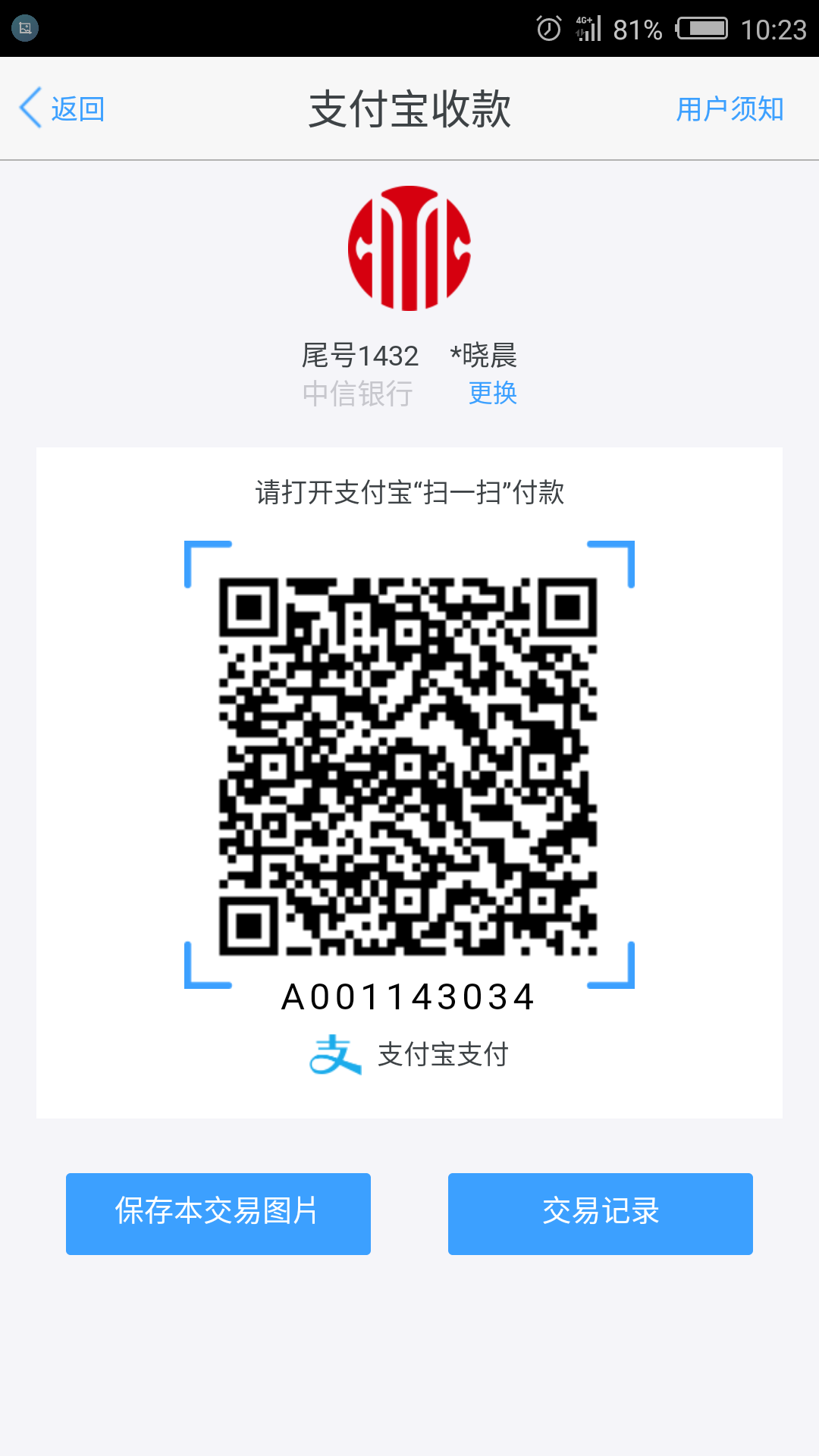
Task: Save the transaction image with 保存本交易图片
Action: pyautogui.click(x=218, y=1213)
